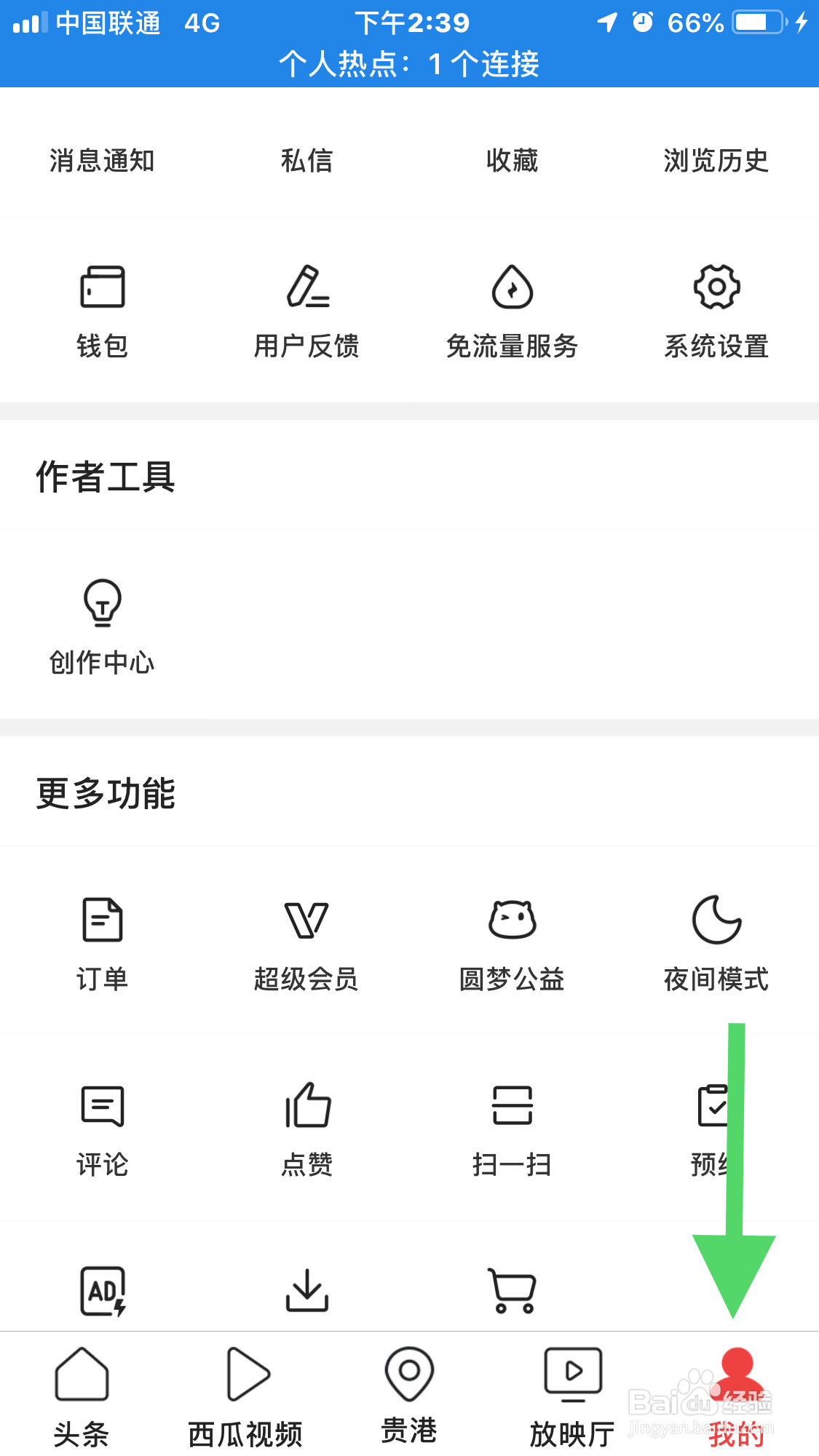
Task: Open the shopping cart feature
Action: pyautogui.click(x=512, y=1292)
